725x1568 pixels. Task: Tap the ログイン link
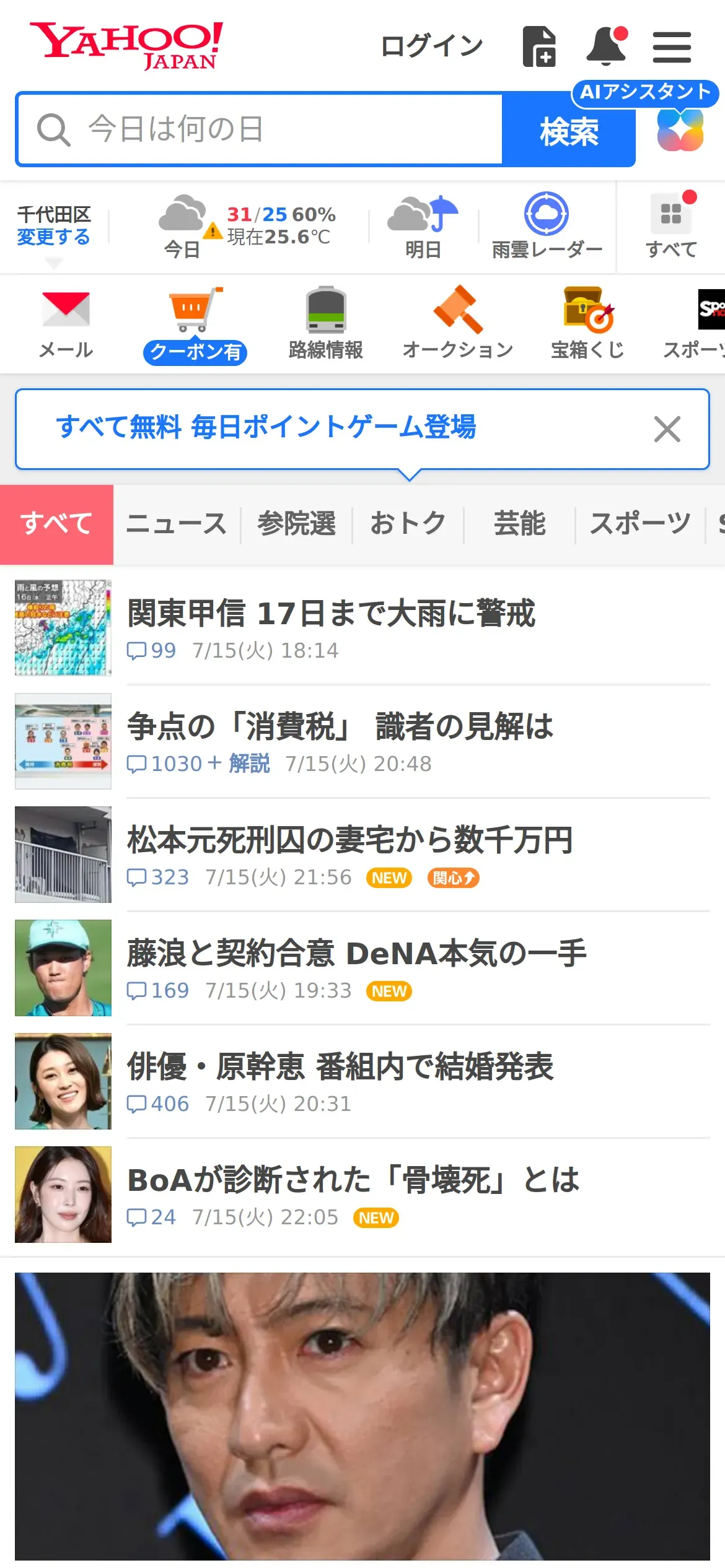pyautogui.click(x=431, y=46)
